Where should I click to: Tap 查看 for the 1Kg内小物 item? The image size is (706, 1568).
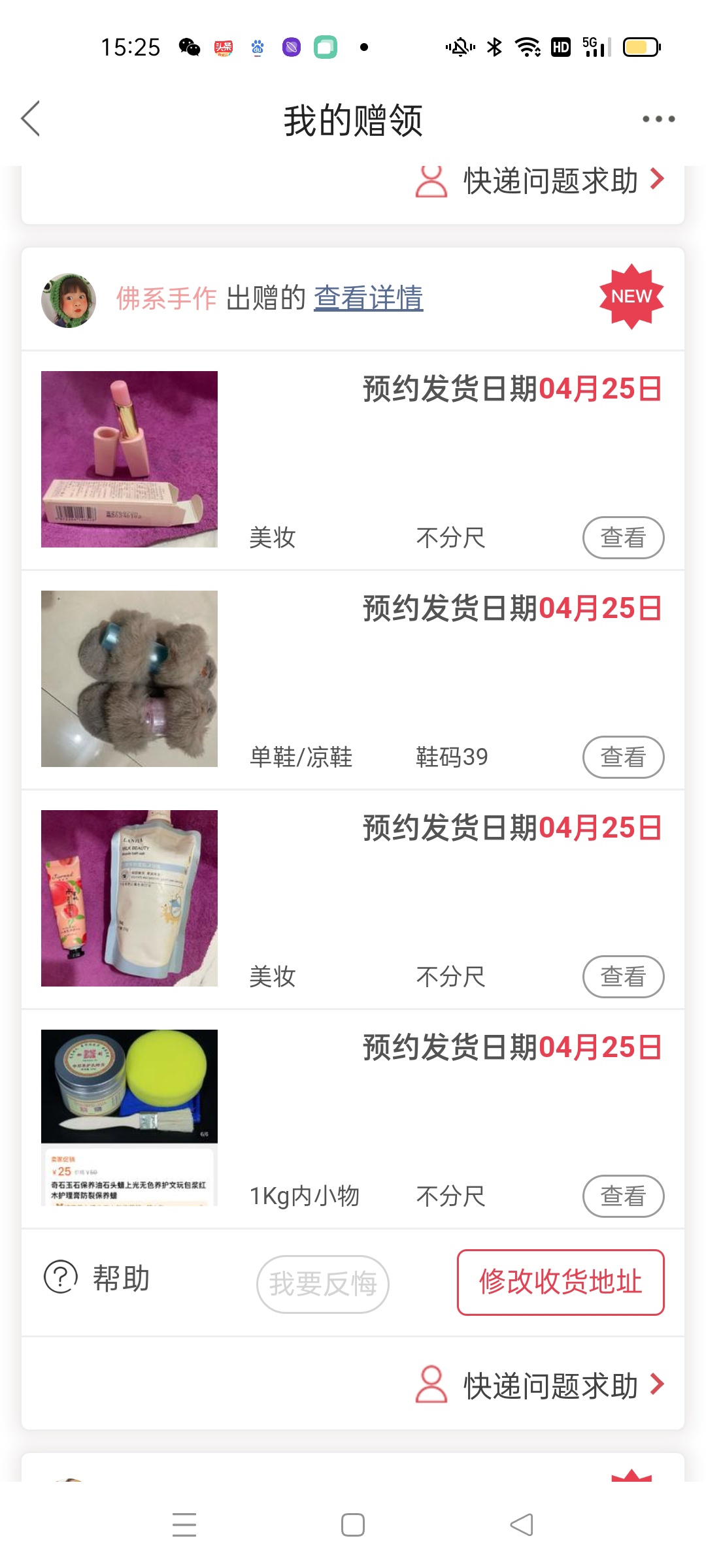point(623,1196)
